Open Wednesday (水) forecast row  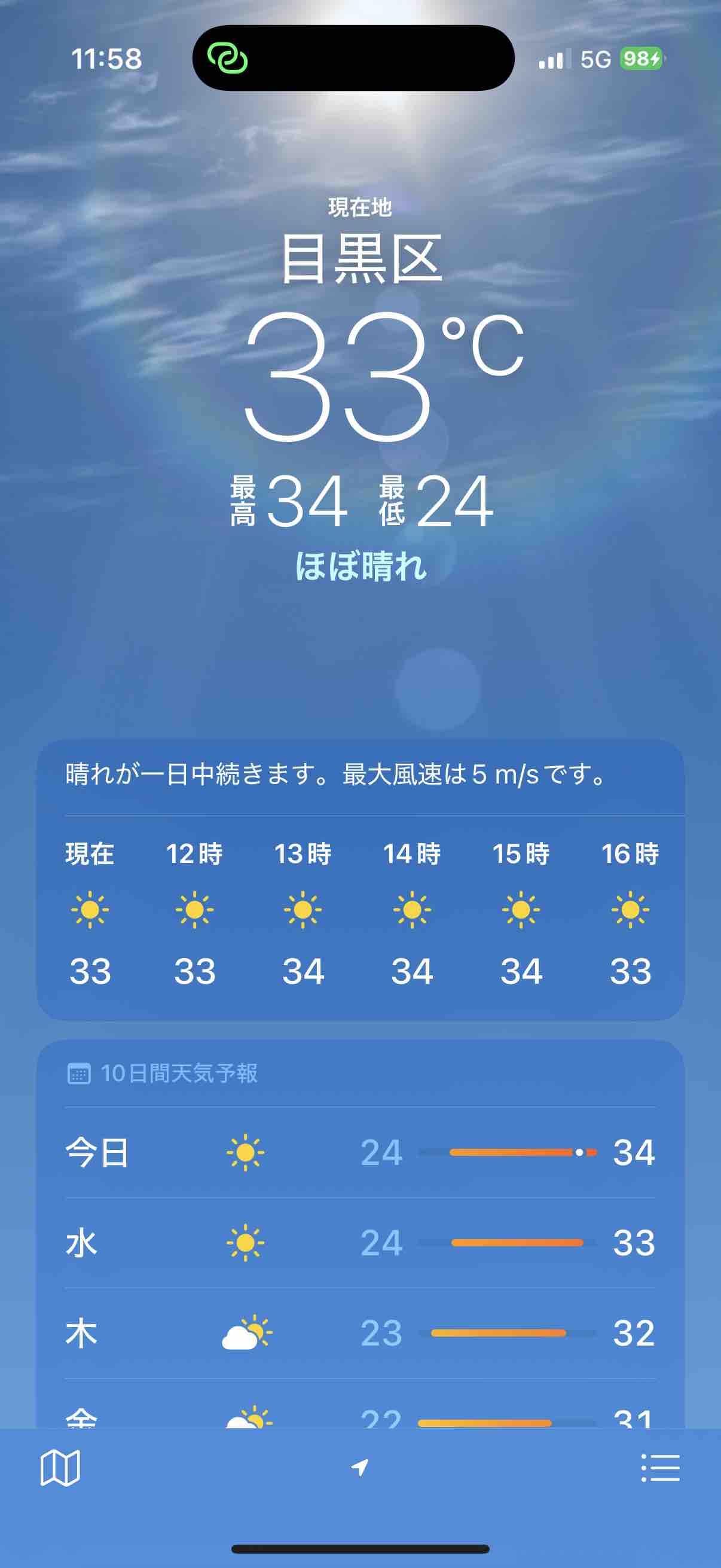coord(360,1242)
